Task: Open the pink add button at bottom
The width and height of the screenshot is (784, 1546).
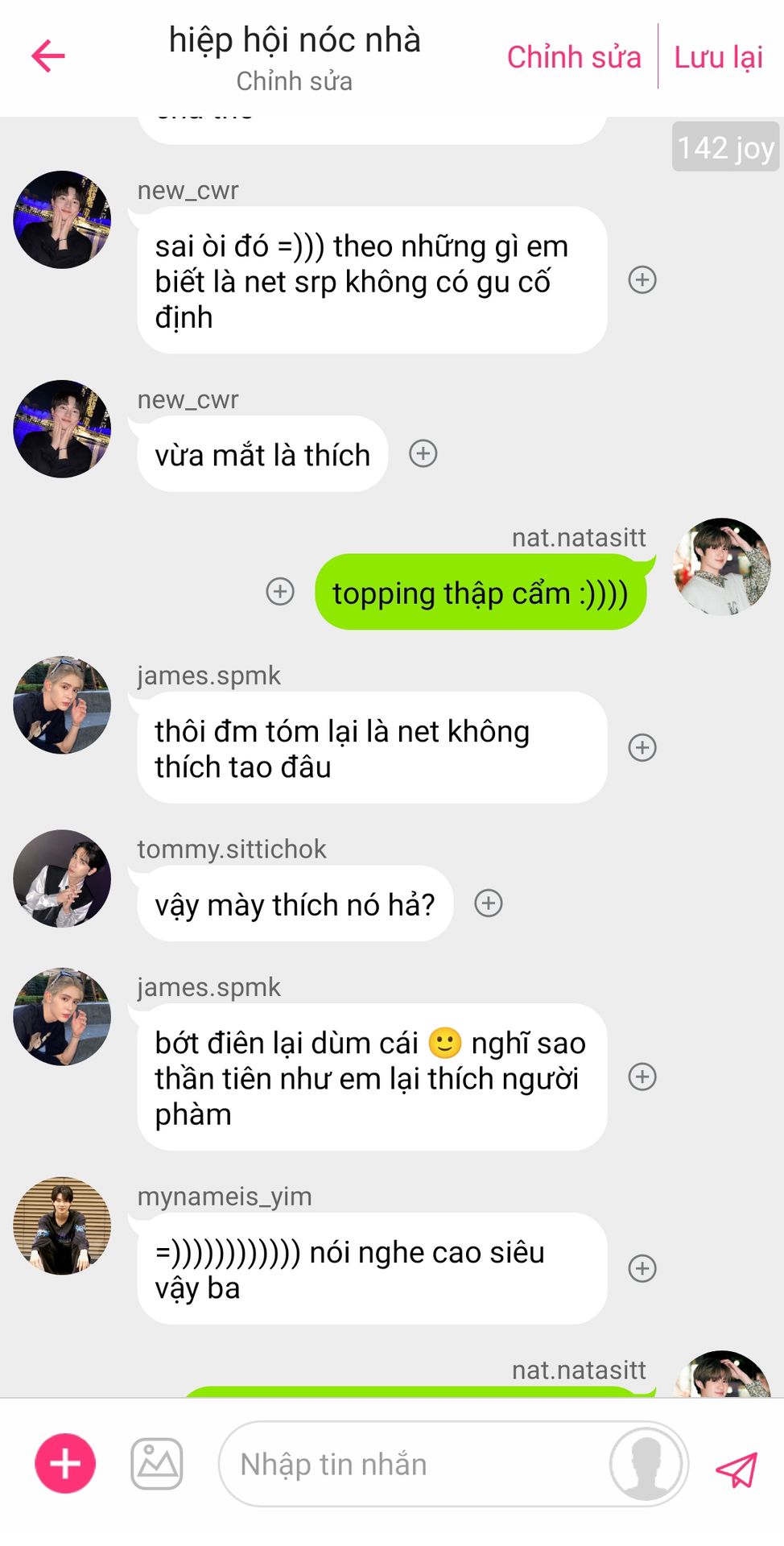Action: coord(65,1463)
